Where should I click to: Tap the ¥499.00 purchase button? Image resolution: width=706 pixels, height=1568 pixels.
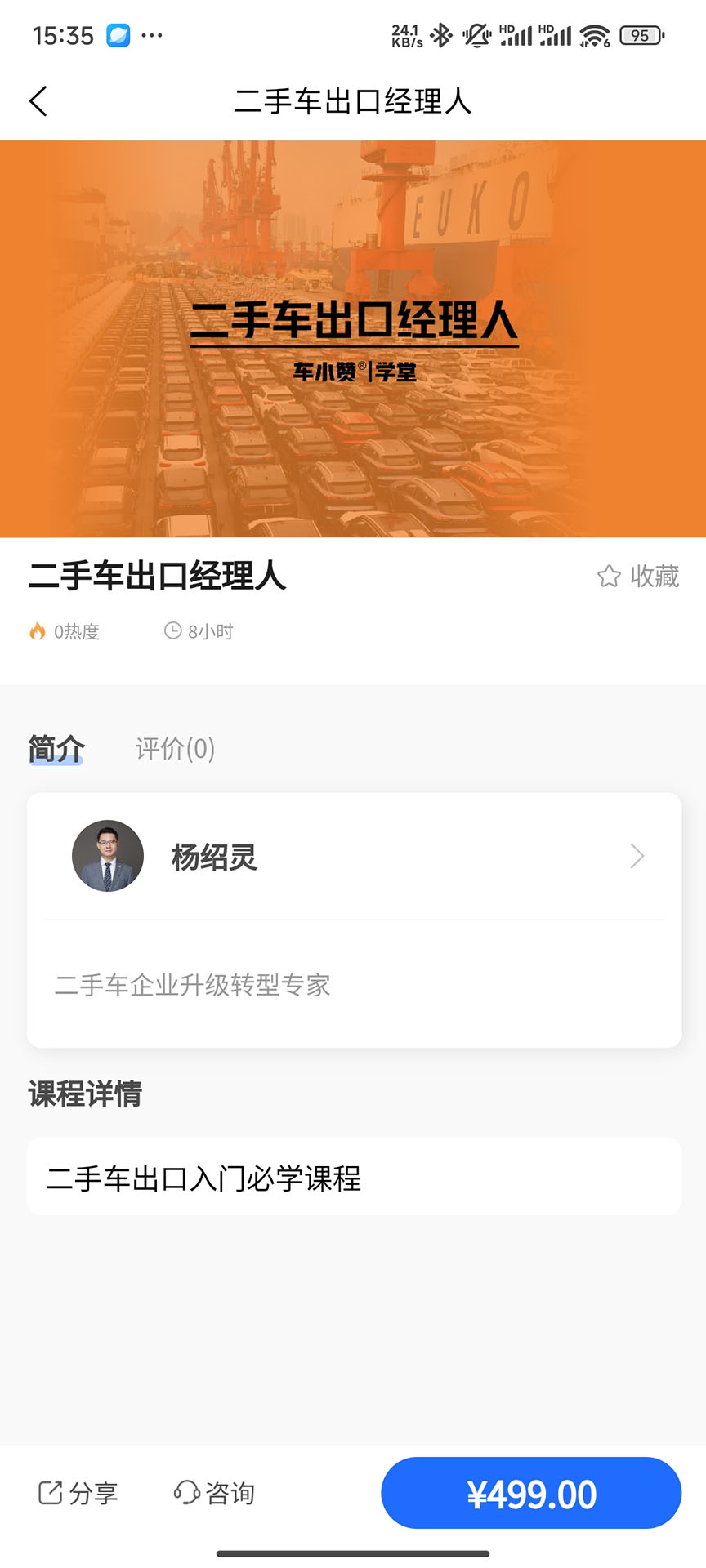[530, 1492]
